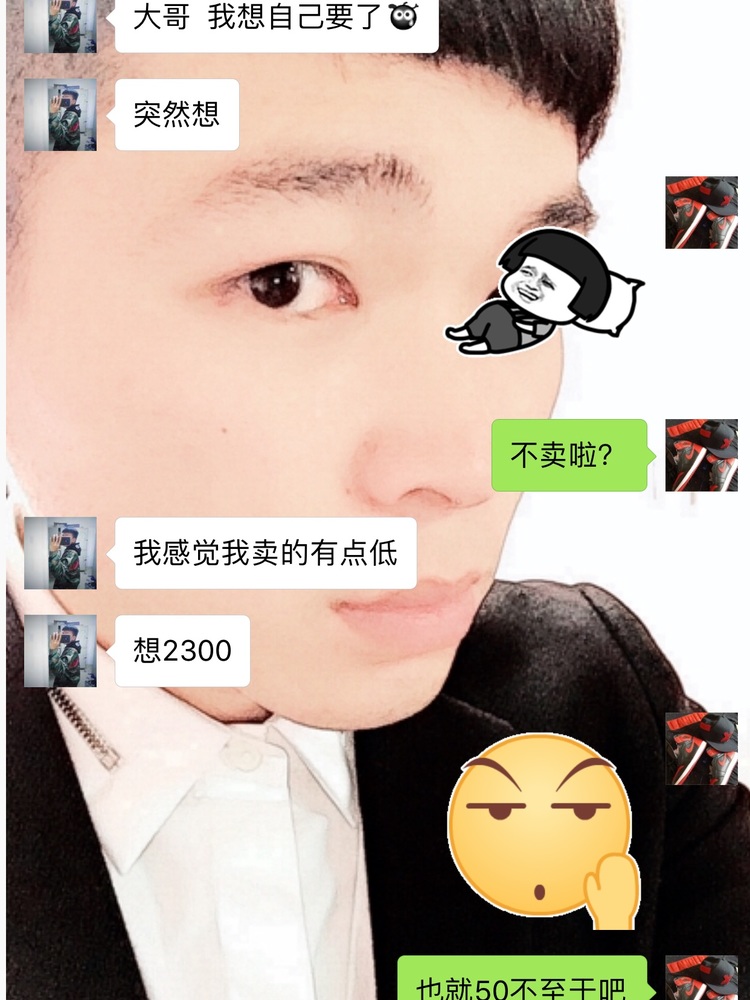Open sender's avatar beside "突然想" message
Screen dimensions: 750x1000
(60, 115)
